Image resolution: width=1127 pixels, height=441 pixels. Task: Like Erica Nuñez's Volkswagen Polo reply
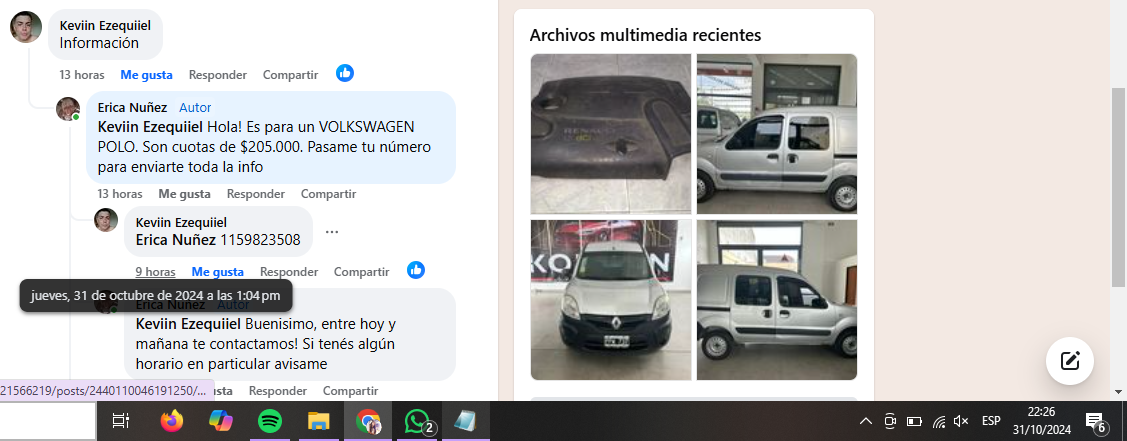tap(184, 193)
